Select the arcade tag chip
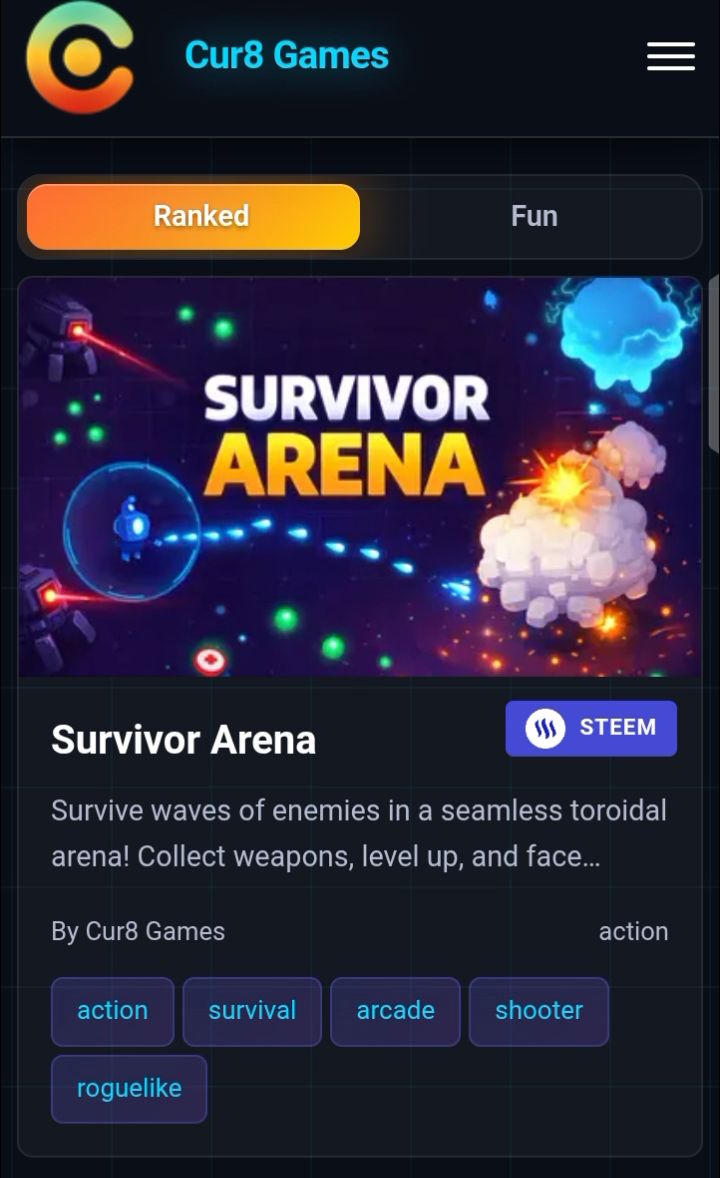 [x=395, y=1011]
